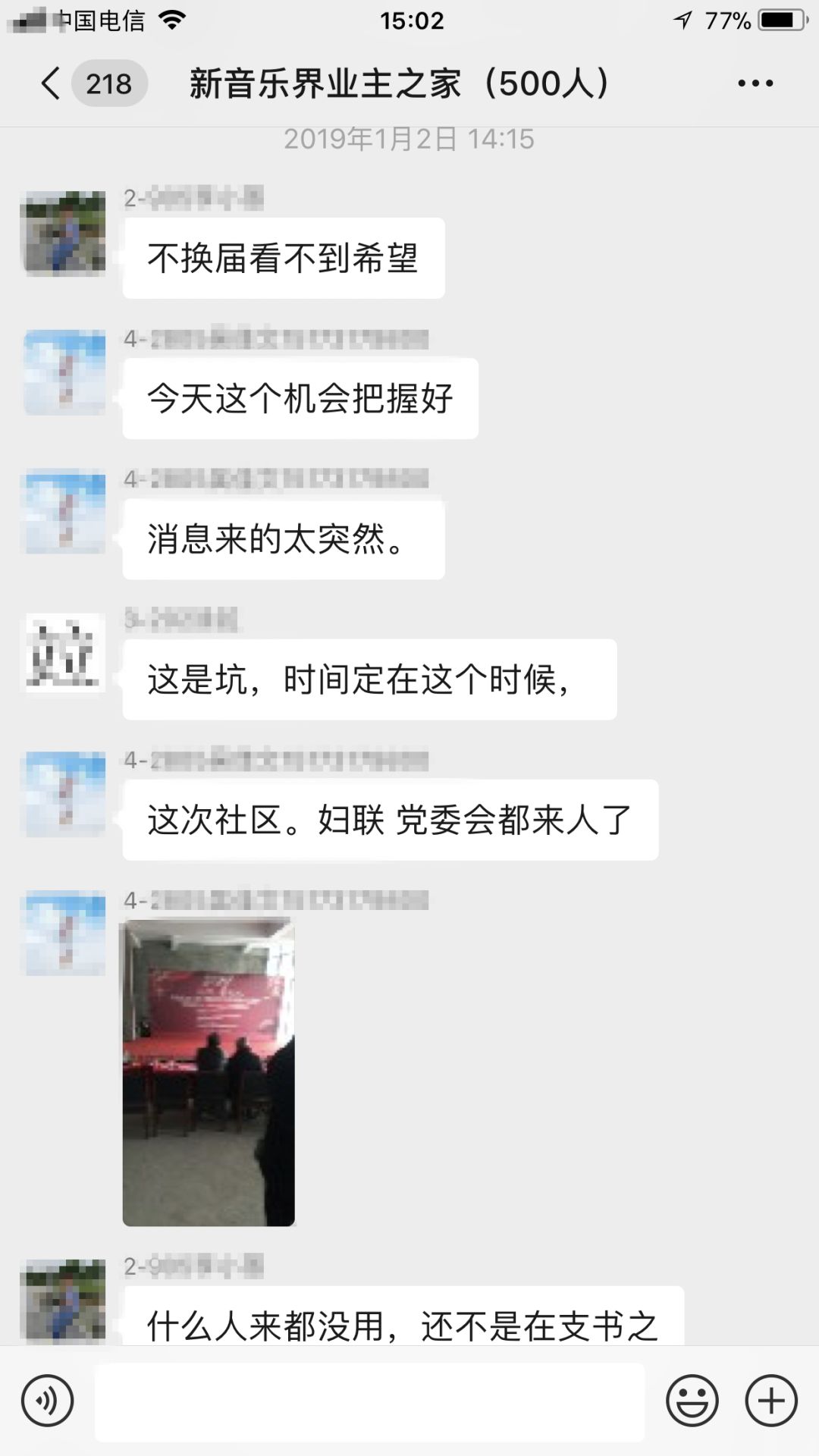Open the shared meeting room photo
Screen dimensions: 819x1456
pyautogui.click(x=209, y=1072)
